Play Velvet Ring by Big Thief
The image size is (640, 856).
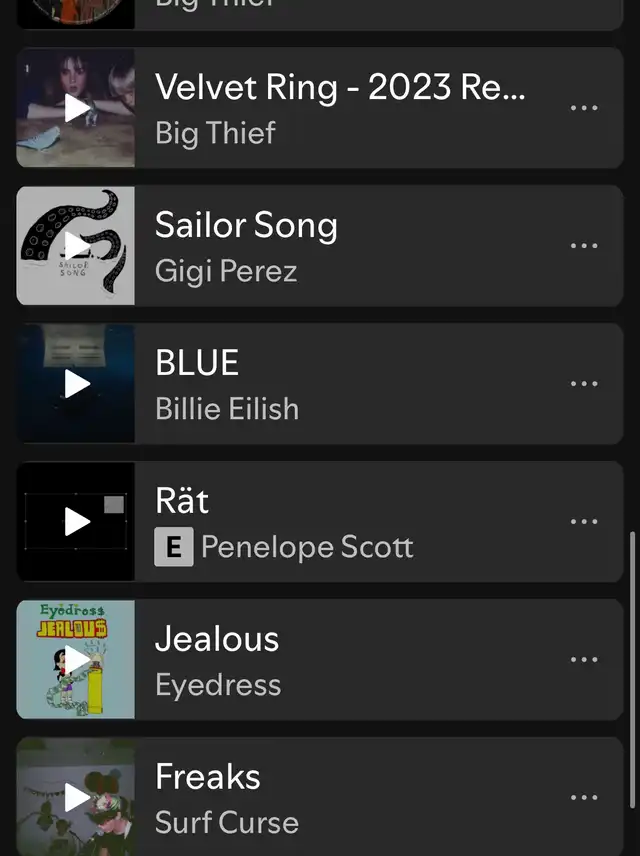click(77, 108)
